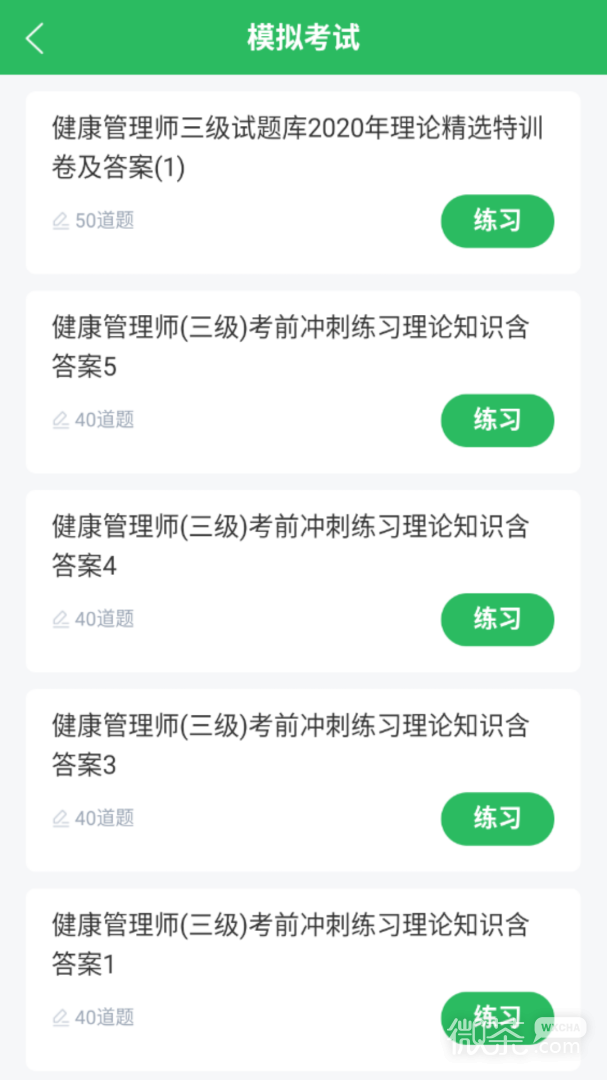607x1080 pixels.
Task: Start 练习 for 考前冲刺练习理论知识含答案4
Action: (497, 619)
